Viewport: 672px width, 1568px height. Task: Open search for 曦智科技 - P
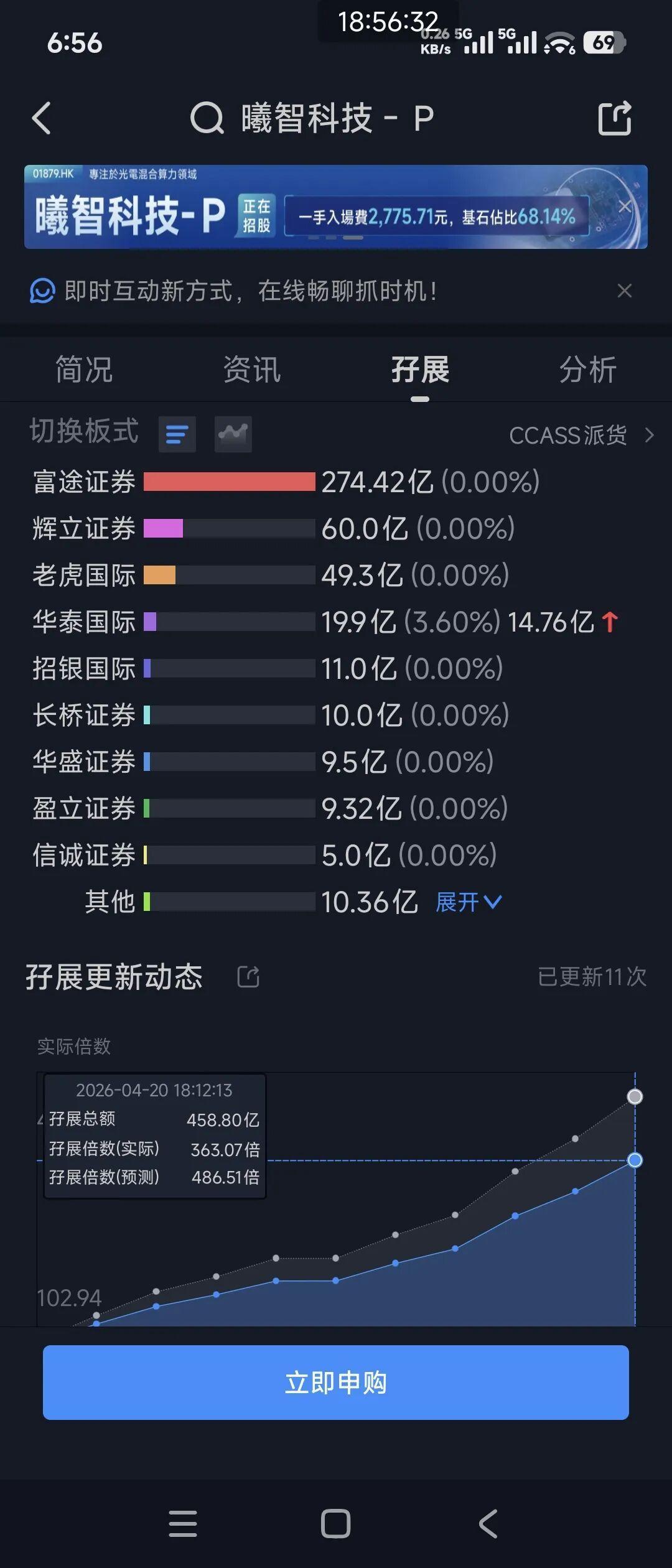[311, 118]
